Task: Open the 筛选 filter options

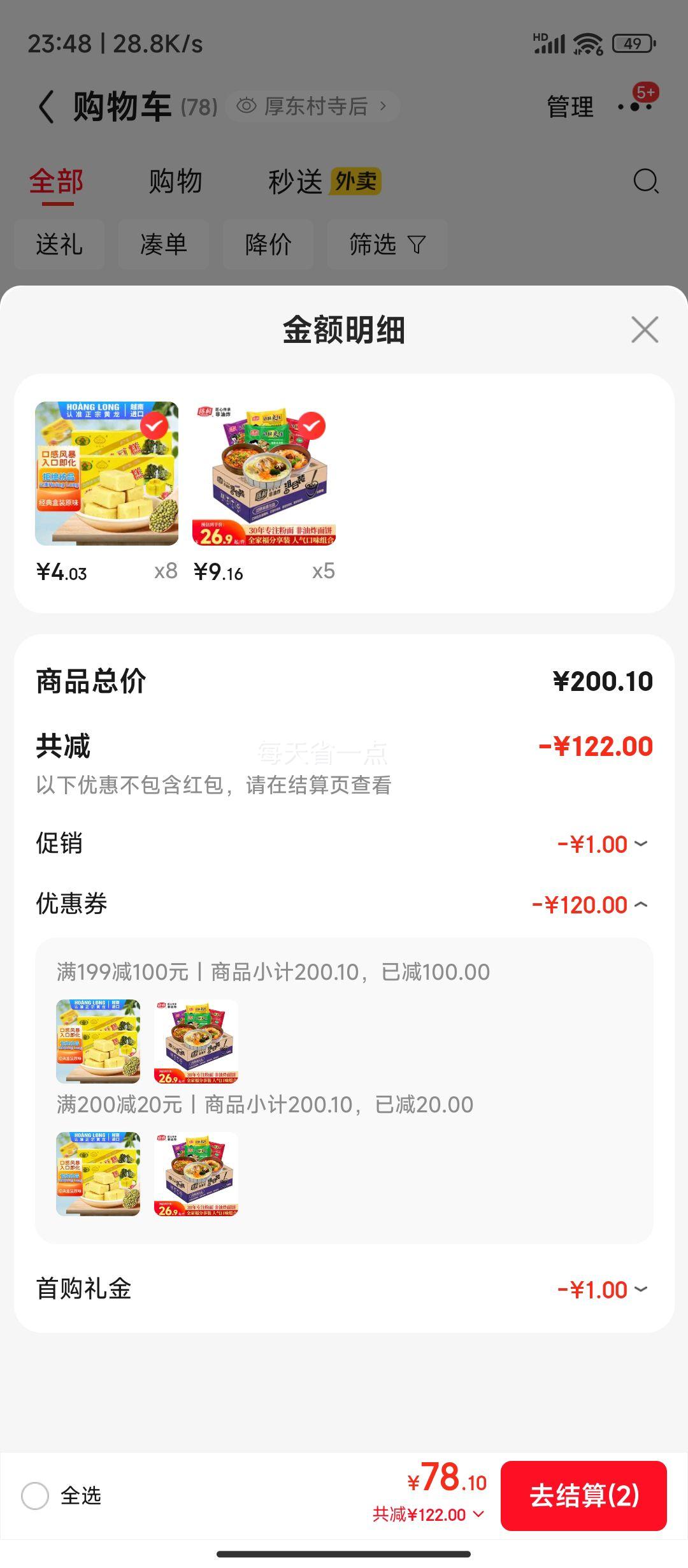Action: tap(387, 244)
